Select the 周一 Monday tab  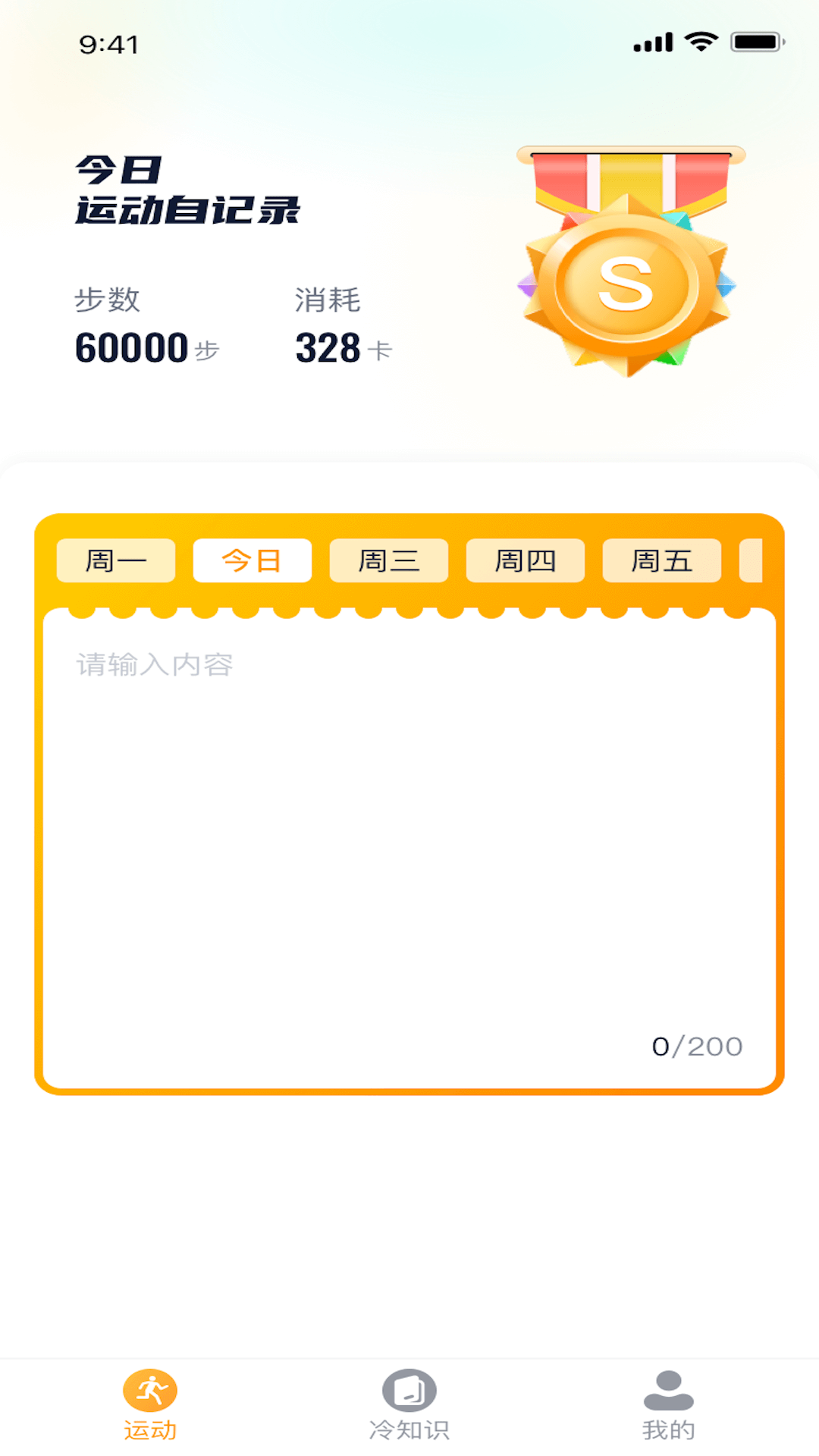pos(115,560)
